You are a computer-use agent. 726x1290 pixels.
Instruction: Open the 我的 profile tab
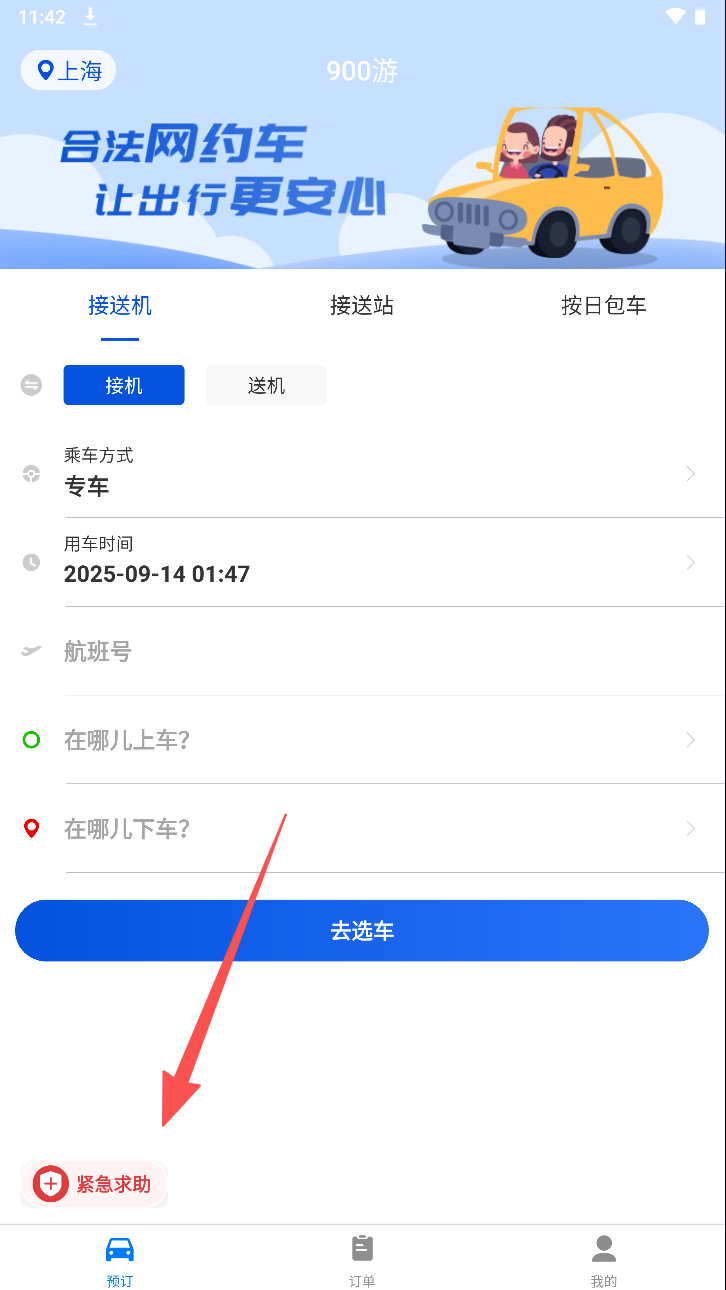(x=603, y=1259)
